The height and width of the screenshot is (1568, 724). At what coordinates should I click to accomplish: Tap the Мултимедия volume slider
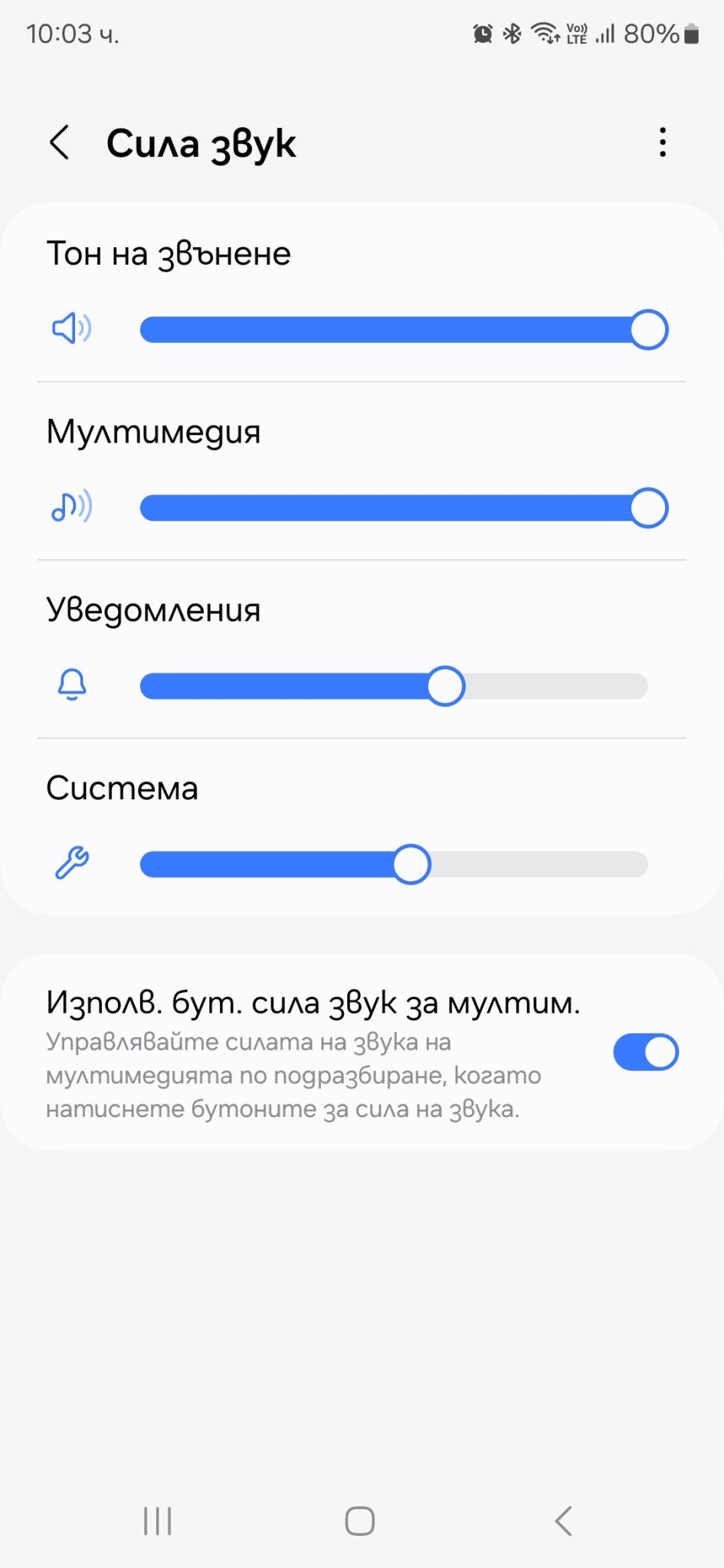click(x=404, y=508)
